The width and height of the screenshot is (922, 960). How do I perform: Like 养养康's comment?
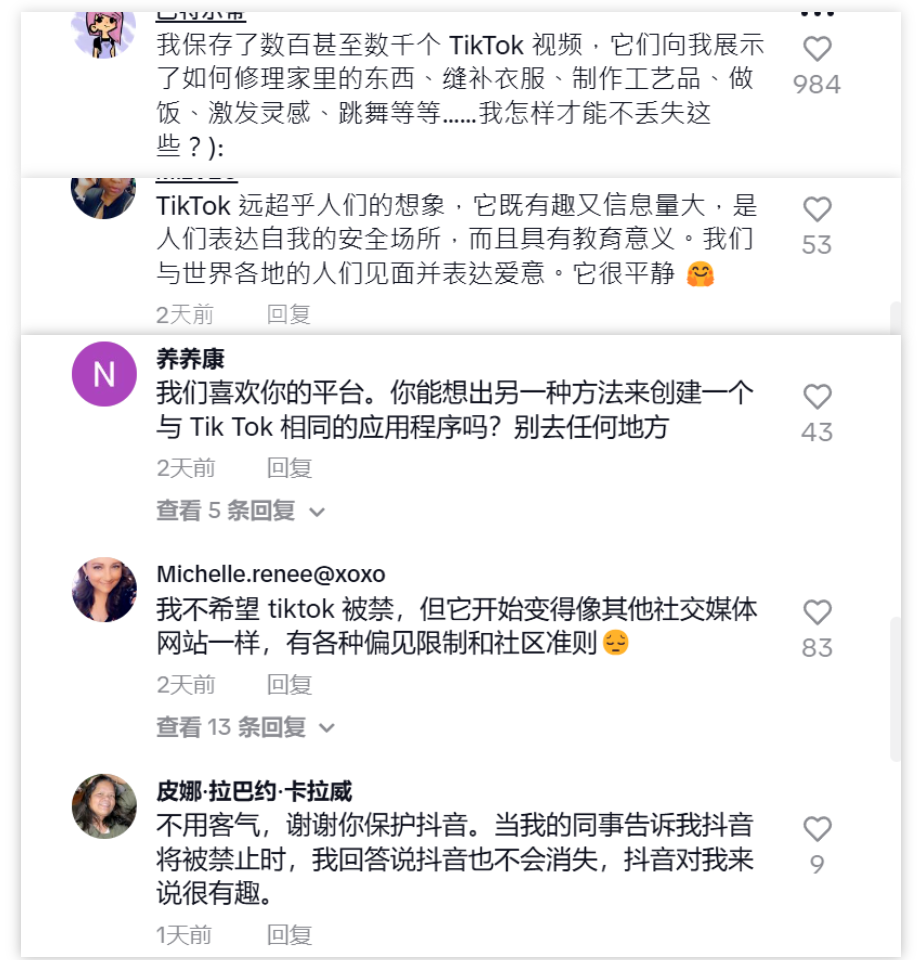pos(817,397)
